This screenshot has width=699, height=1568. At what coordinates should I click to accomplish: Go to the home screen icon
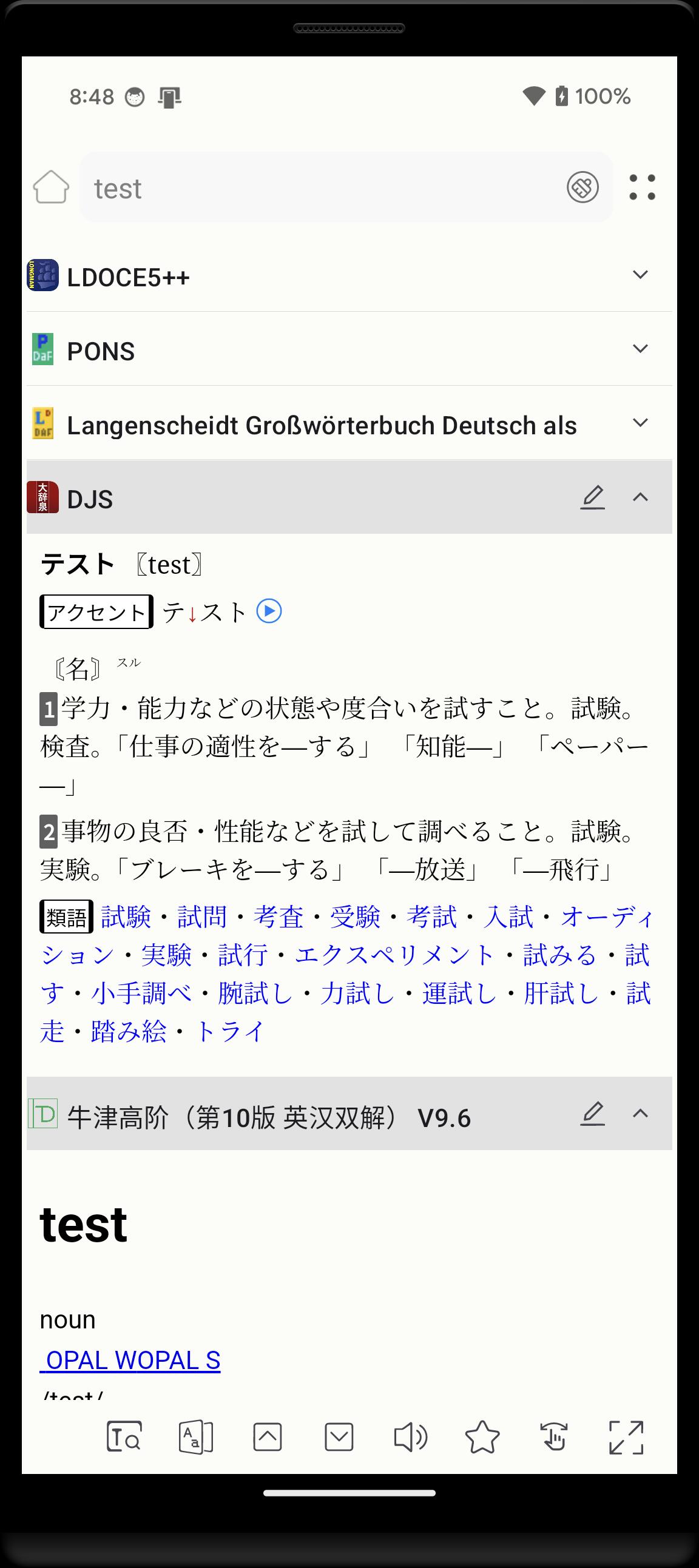pyautogui.click(x=51, y=187)
